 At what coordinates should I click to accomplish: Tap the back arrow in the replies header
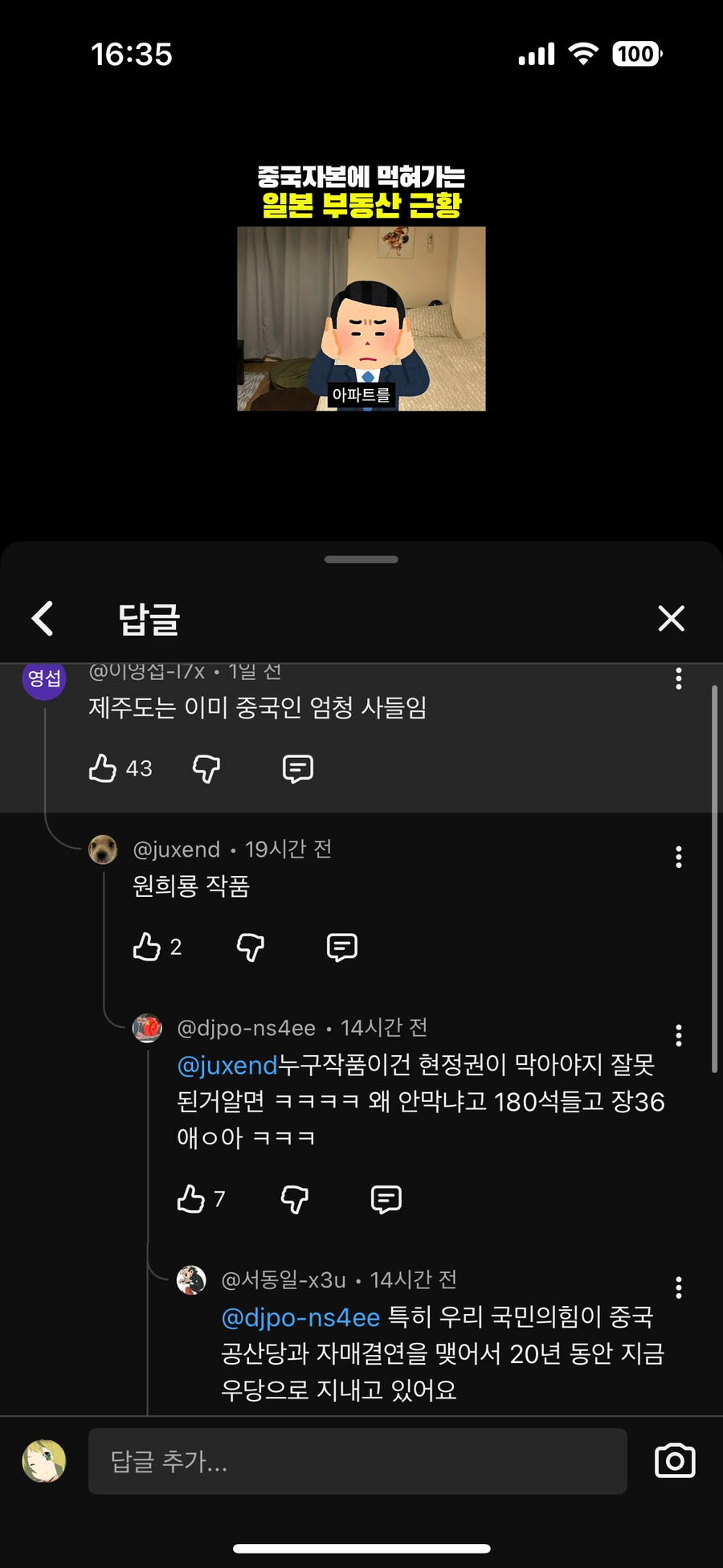click(x=43, y=618)
